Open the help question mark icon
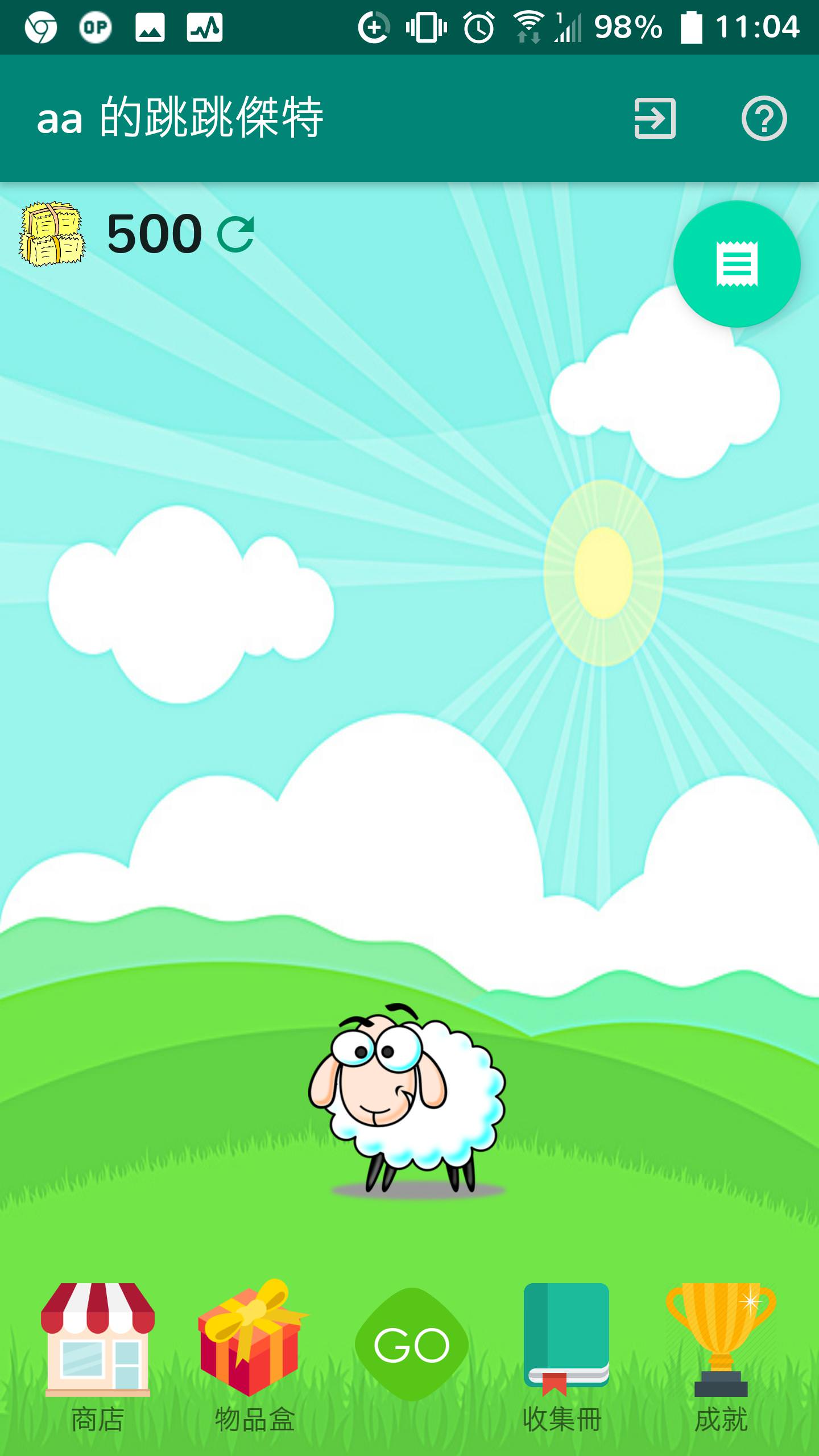Screen dimensions: 819x1456 (764, 118)
